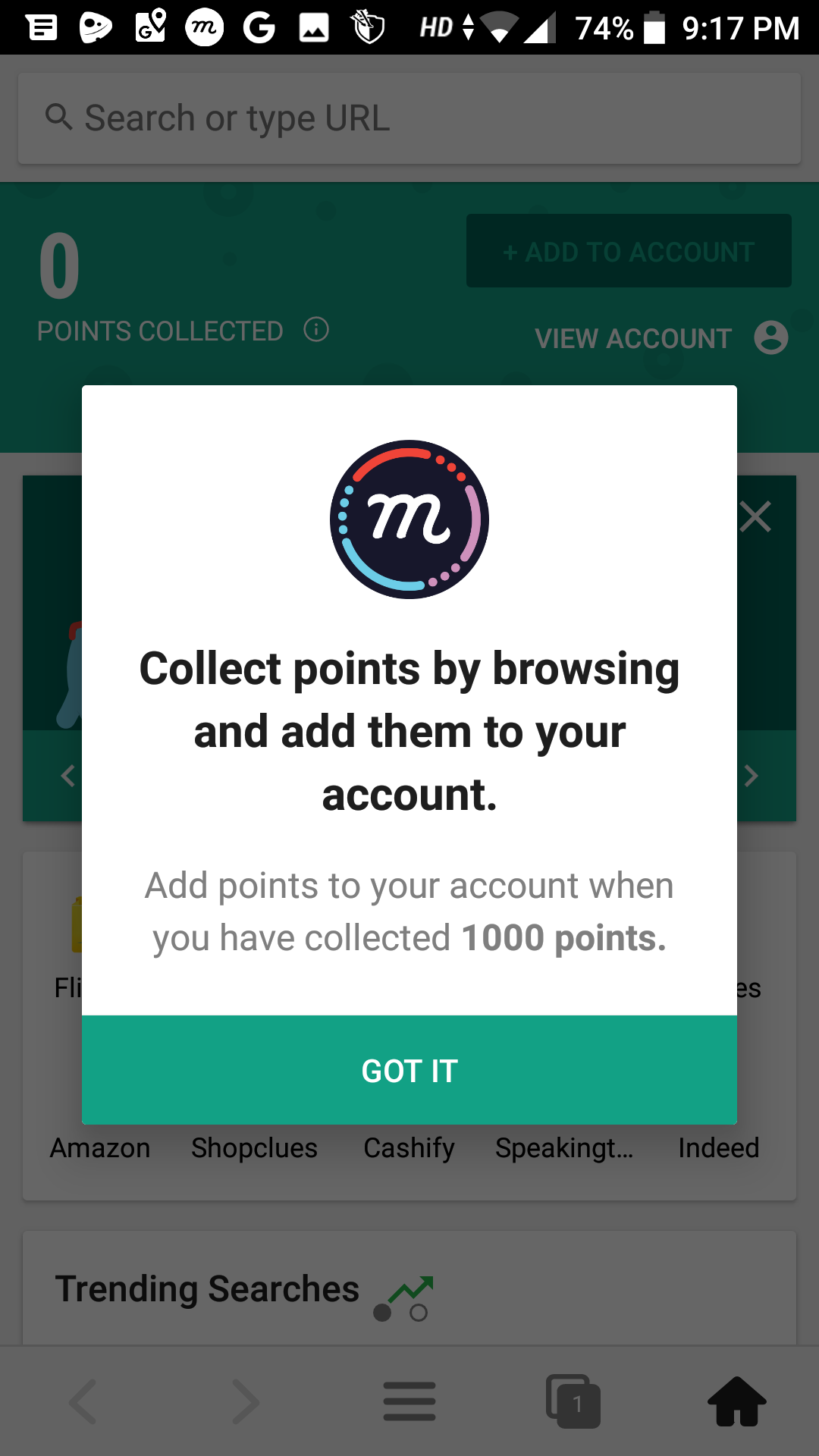Tap Add to Account button
Viewport: 819px width, 1456px height.
tap(629, 251)
